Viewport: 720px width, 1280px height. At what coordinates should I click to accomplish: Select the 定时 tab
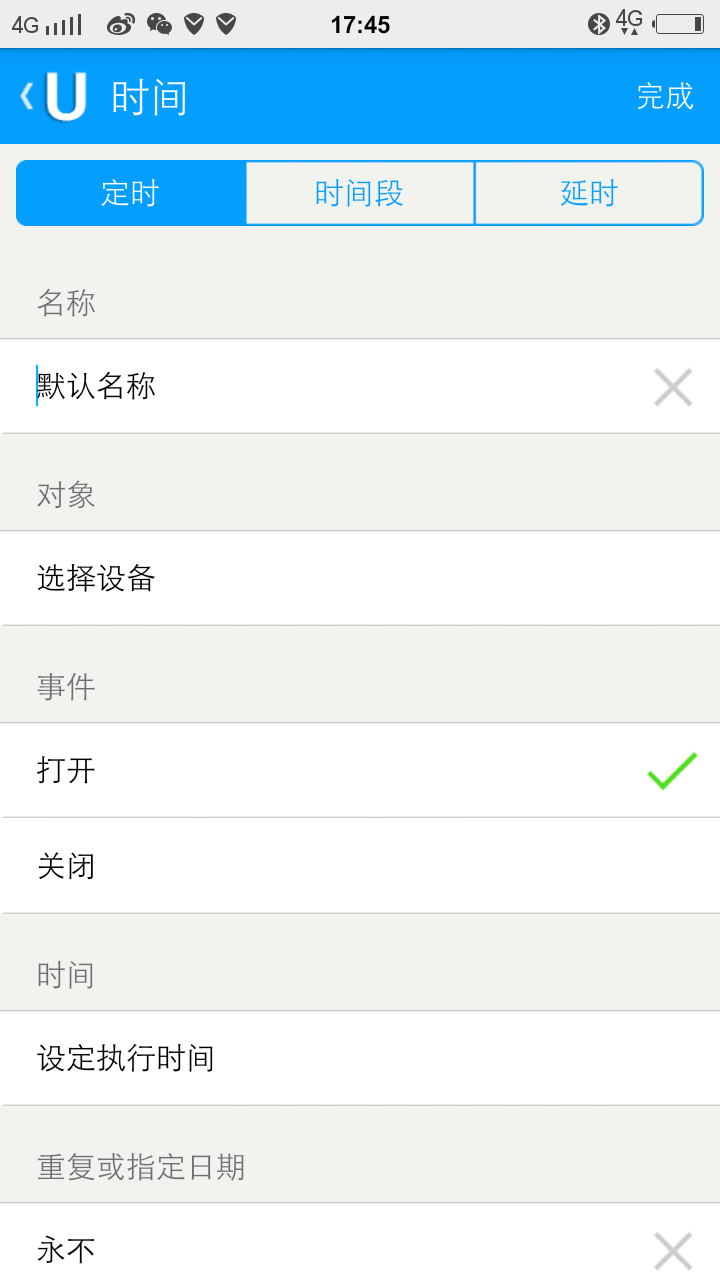131,193
